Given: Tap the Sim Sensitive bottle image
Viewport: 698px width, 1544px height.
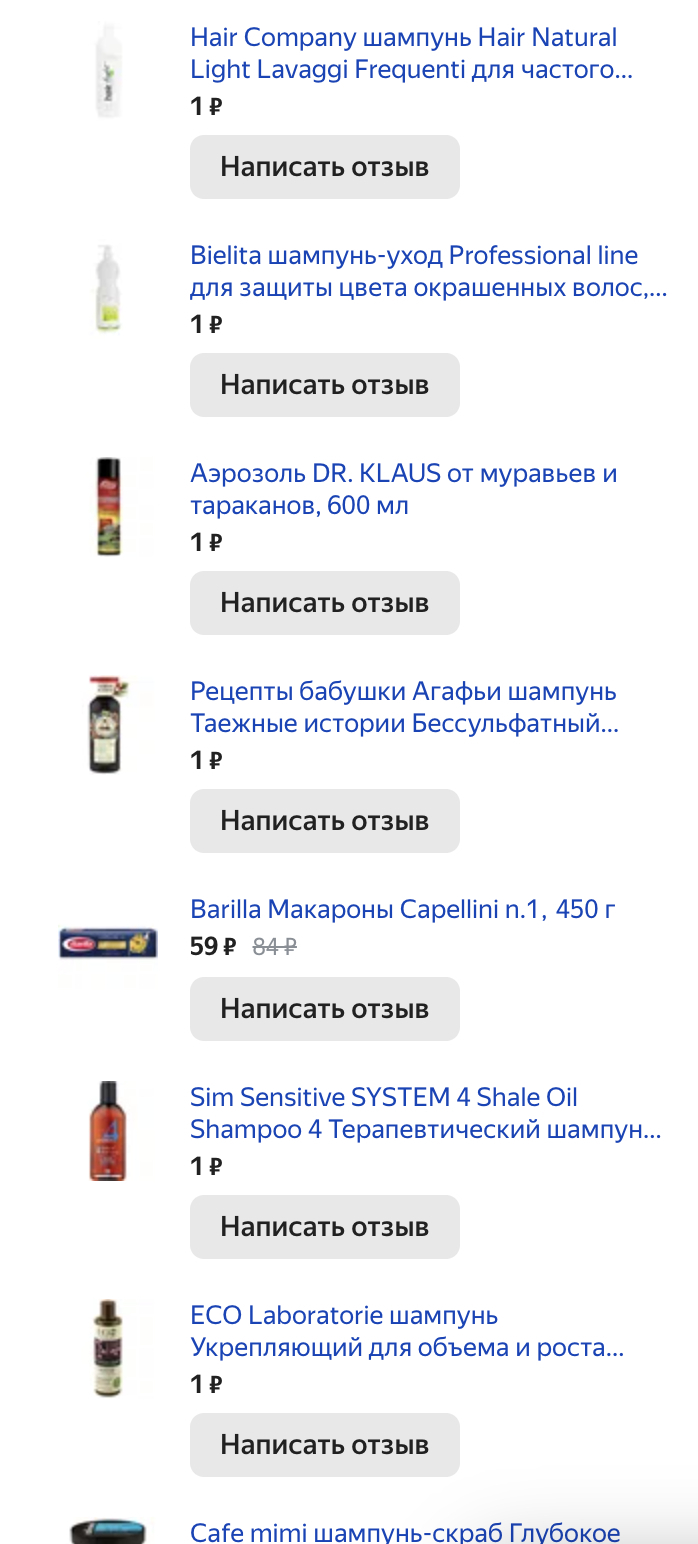Looking at the screenshot, I should 108,1131.
